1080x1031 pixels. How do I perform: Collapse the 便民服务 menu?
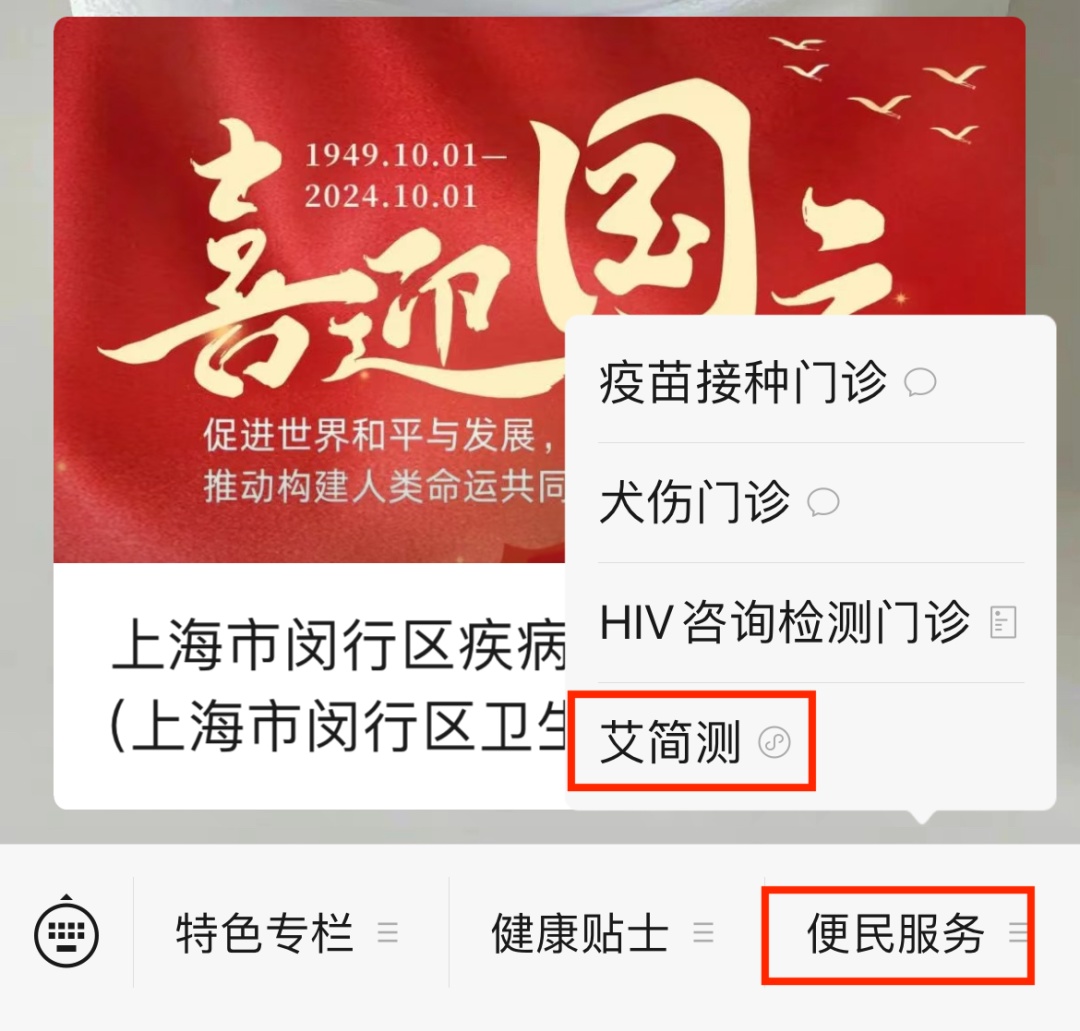tap(897, 934)
